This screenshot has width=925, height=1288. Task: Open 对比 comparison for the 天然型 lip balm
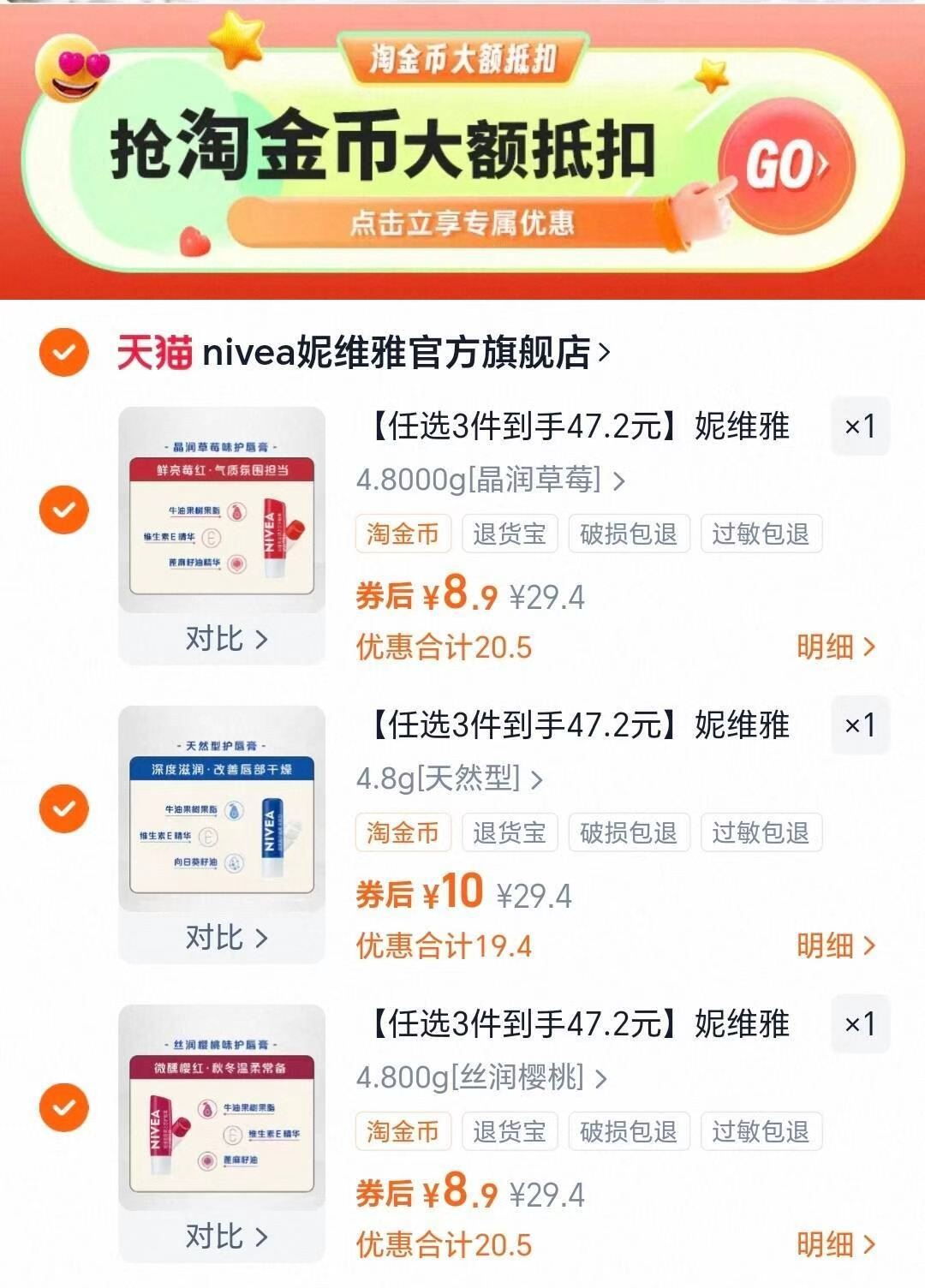[x=224, y=938]
